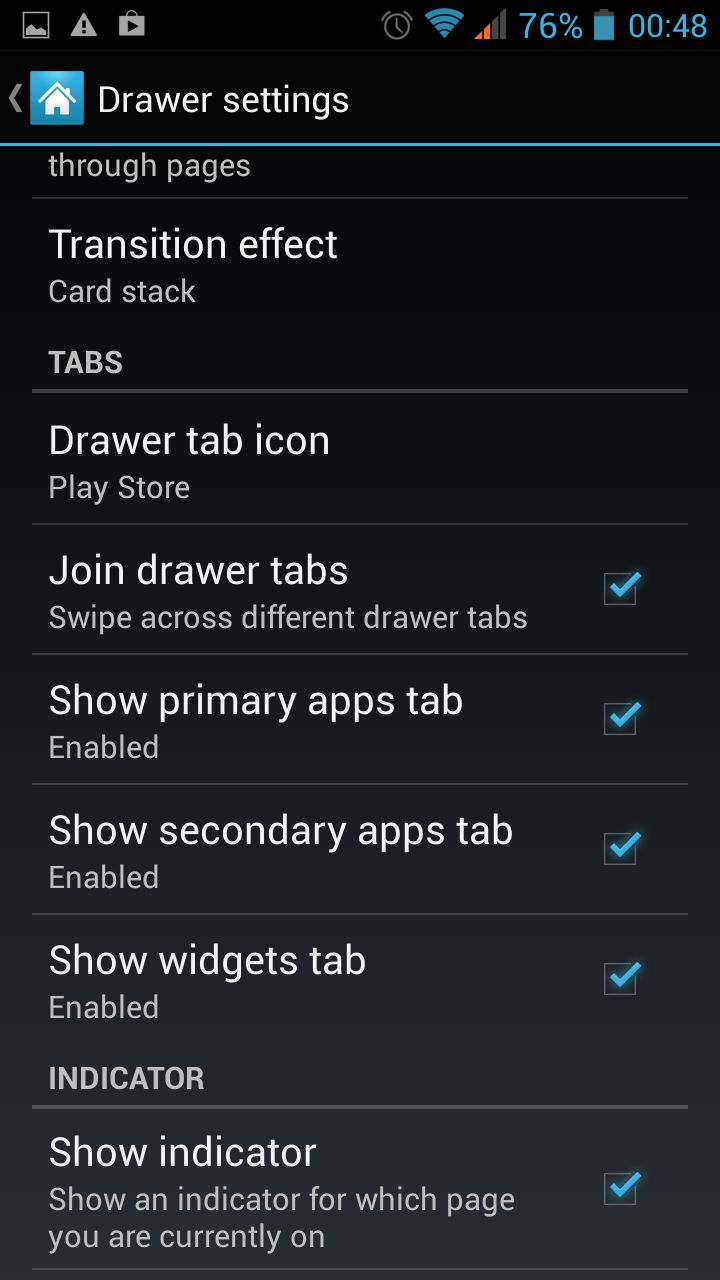Turn off the Show indicator checkbox
Viewport: 720px width, 1280px height.
(621, 1188)
